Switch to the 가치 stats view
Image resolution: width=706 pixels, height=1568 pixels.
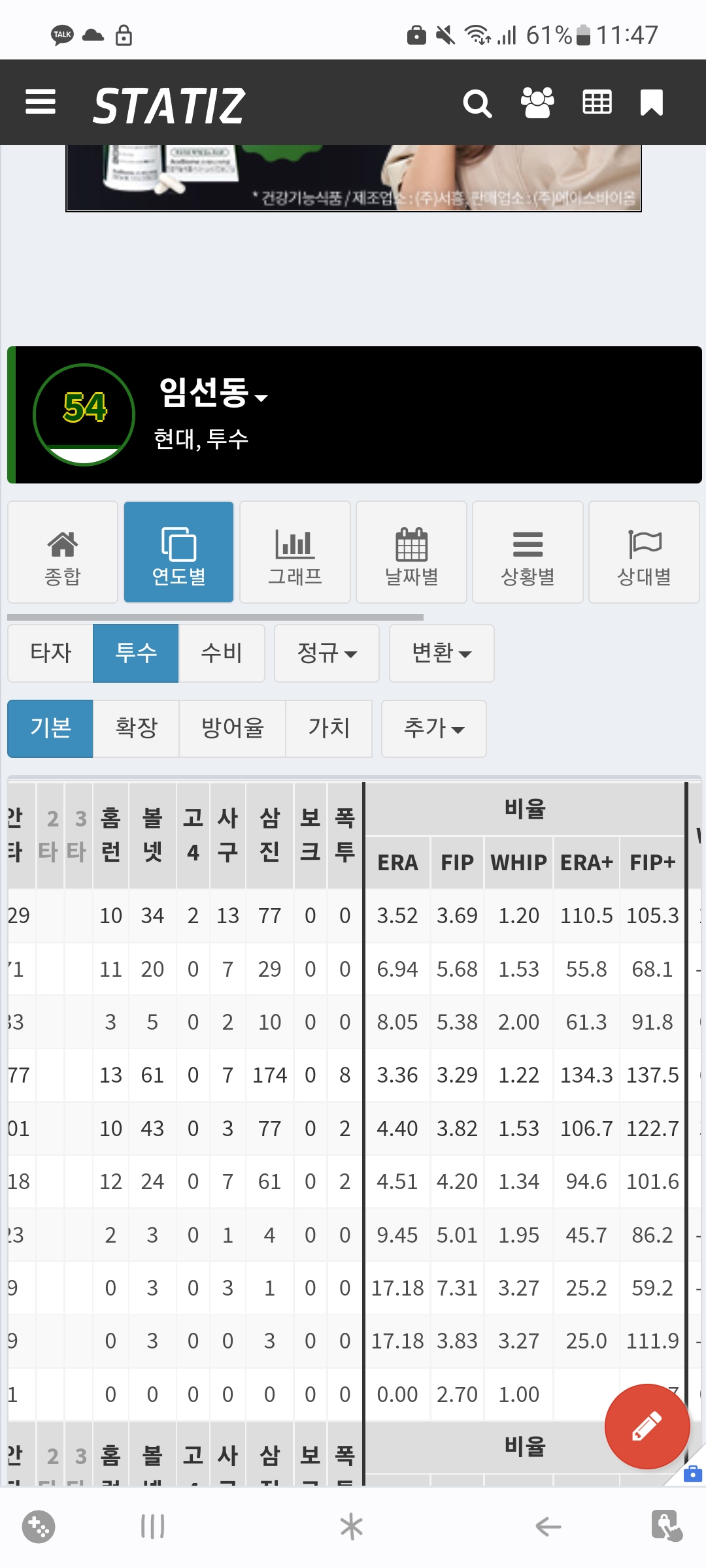click(329, 728)
